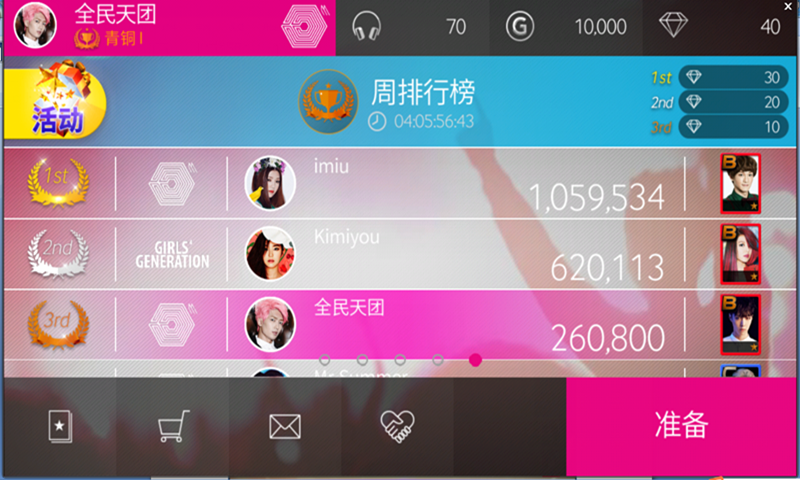Open the diamond balance showing 40
The height and width of the screenshot is (480, 800).
[720, 27]
